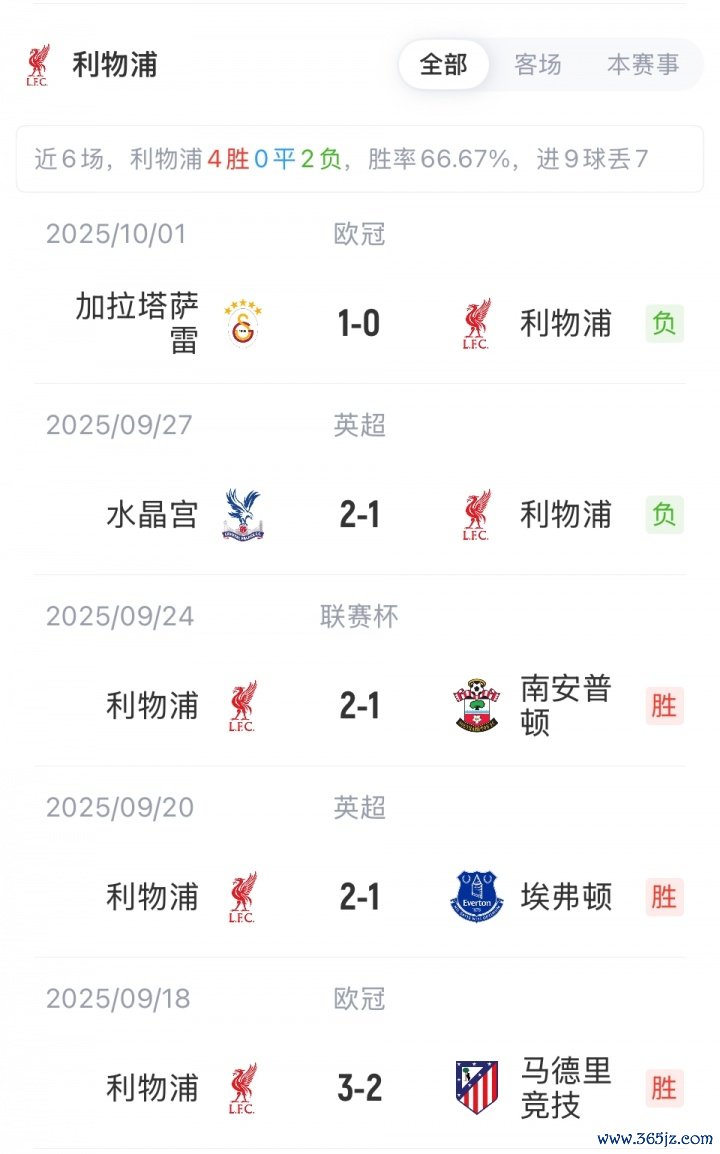View the 利物浦 vs 埃弗顿 match details

(x=359, y=897)
